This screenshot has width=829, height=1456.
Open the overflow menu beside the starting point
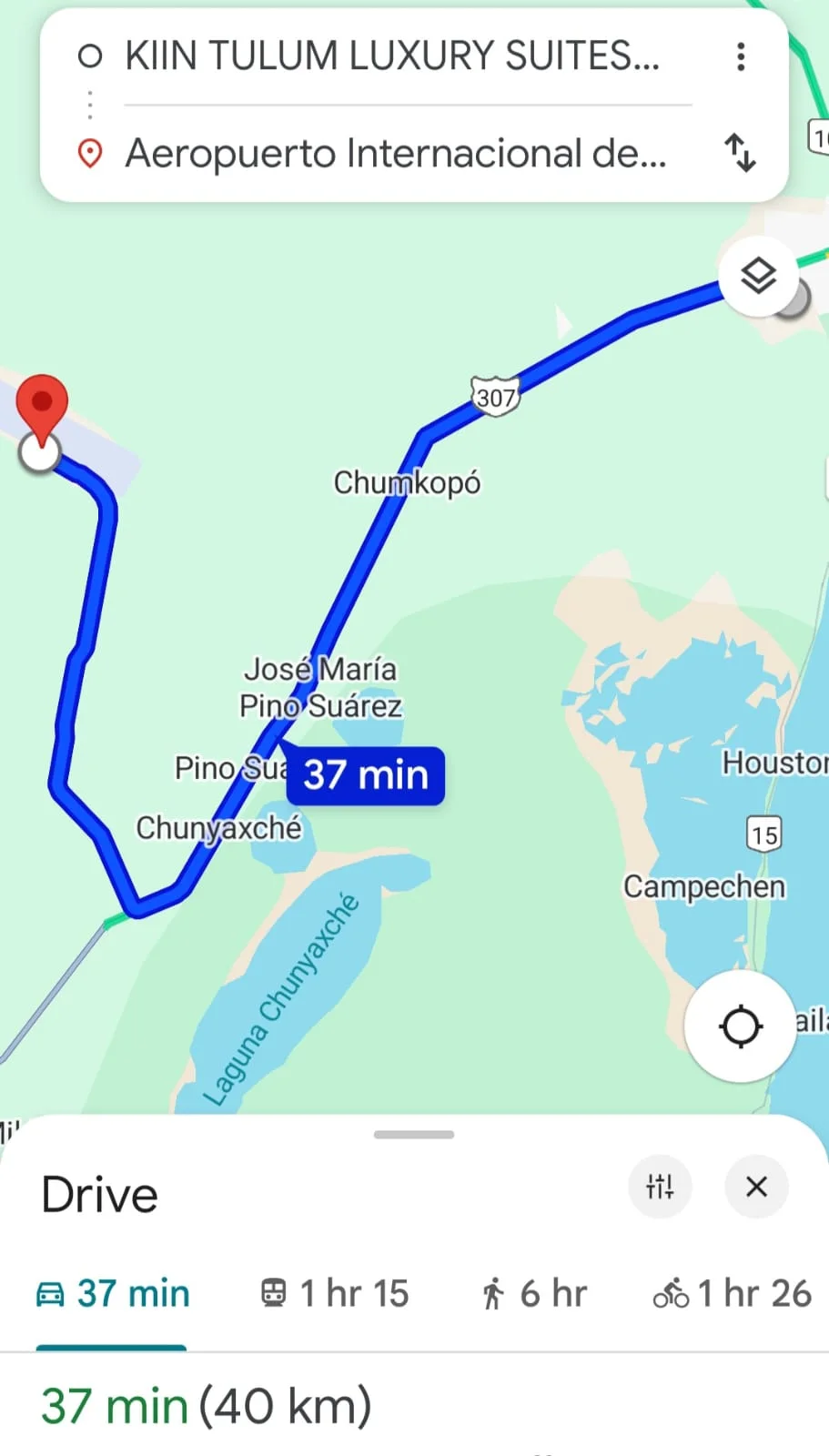(741, 56)
